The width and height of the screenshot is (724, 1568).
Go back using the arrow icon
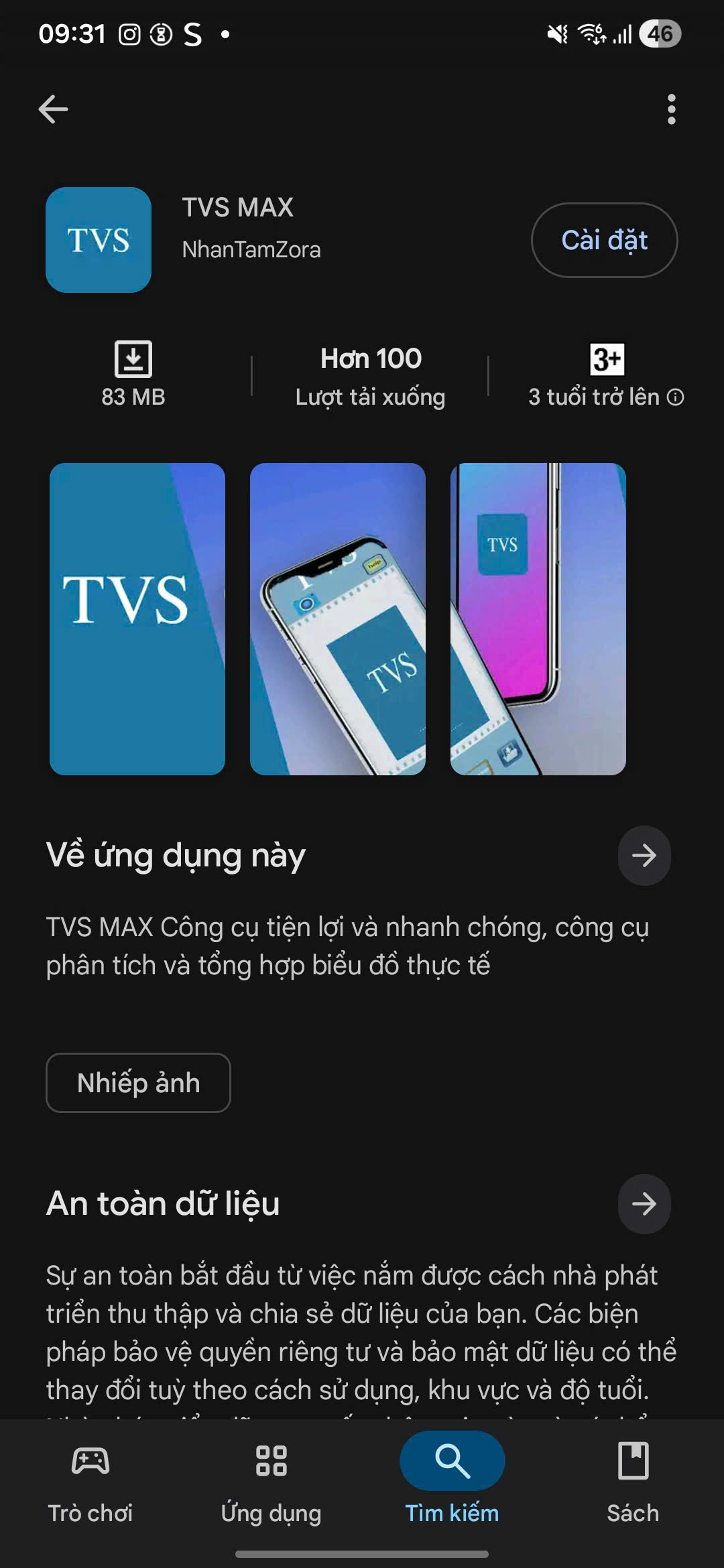54,109
